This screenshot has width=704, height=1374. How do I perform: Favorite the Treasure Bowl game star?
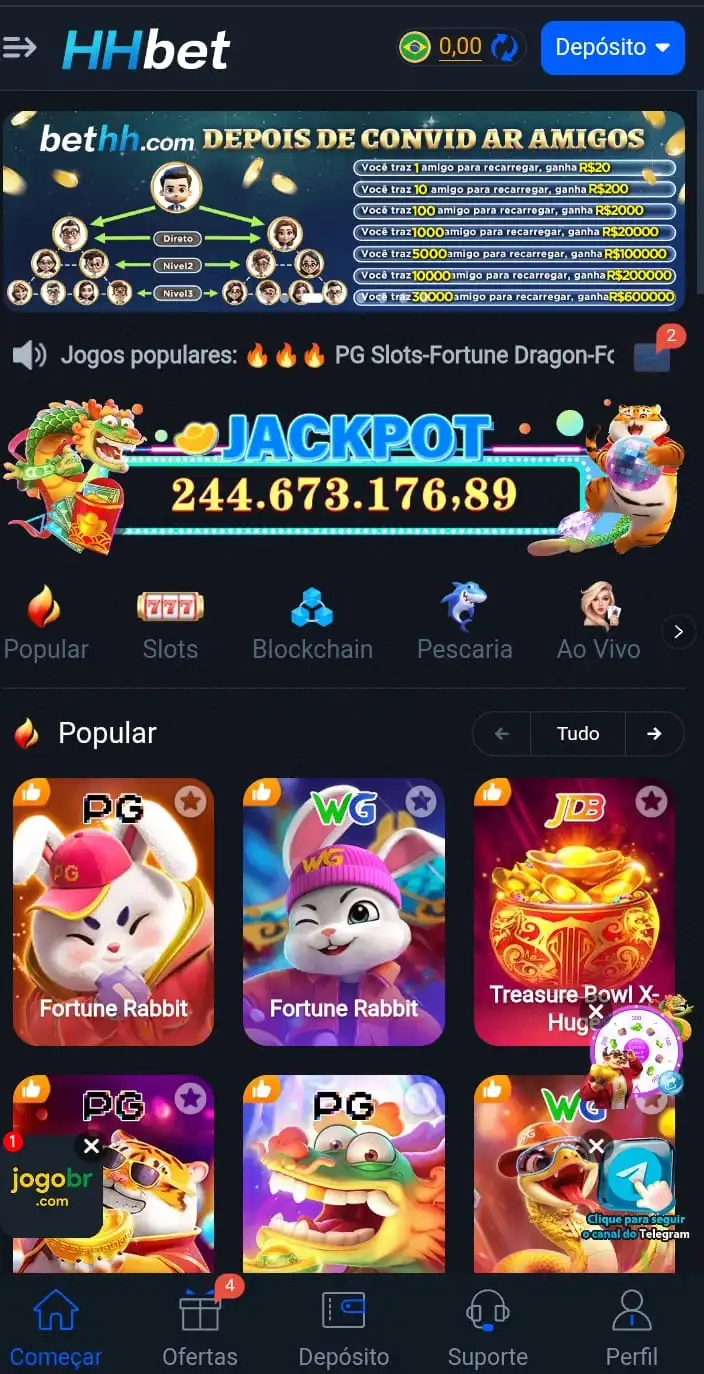pos(652,800)
